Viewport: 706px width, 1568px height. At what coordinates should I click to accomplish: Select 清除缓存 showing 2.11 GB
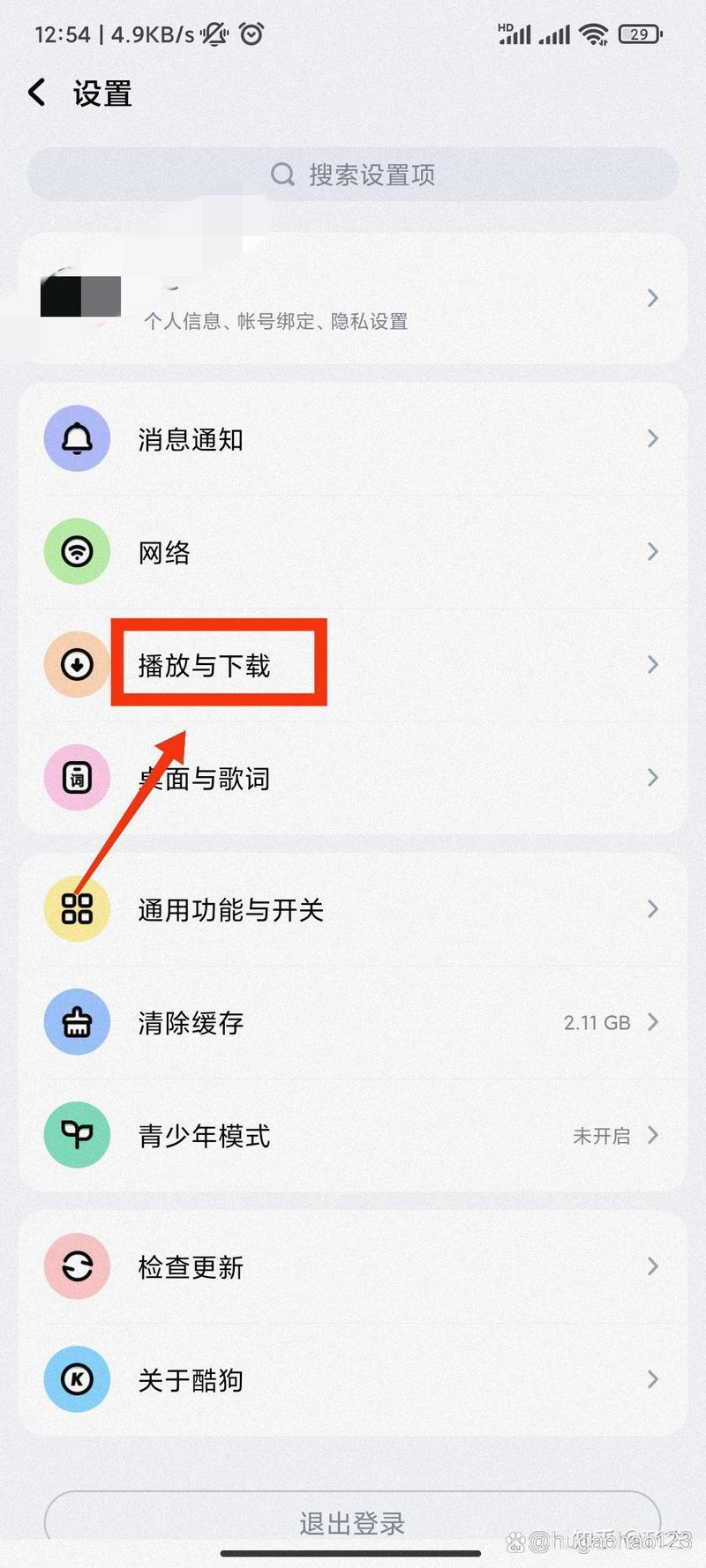coord(353,1022)
